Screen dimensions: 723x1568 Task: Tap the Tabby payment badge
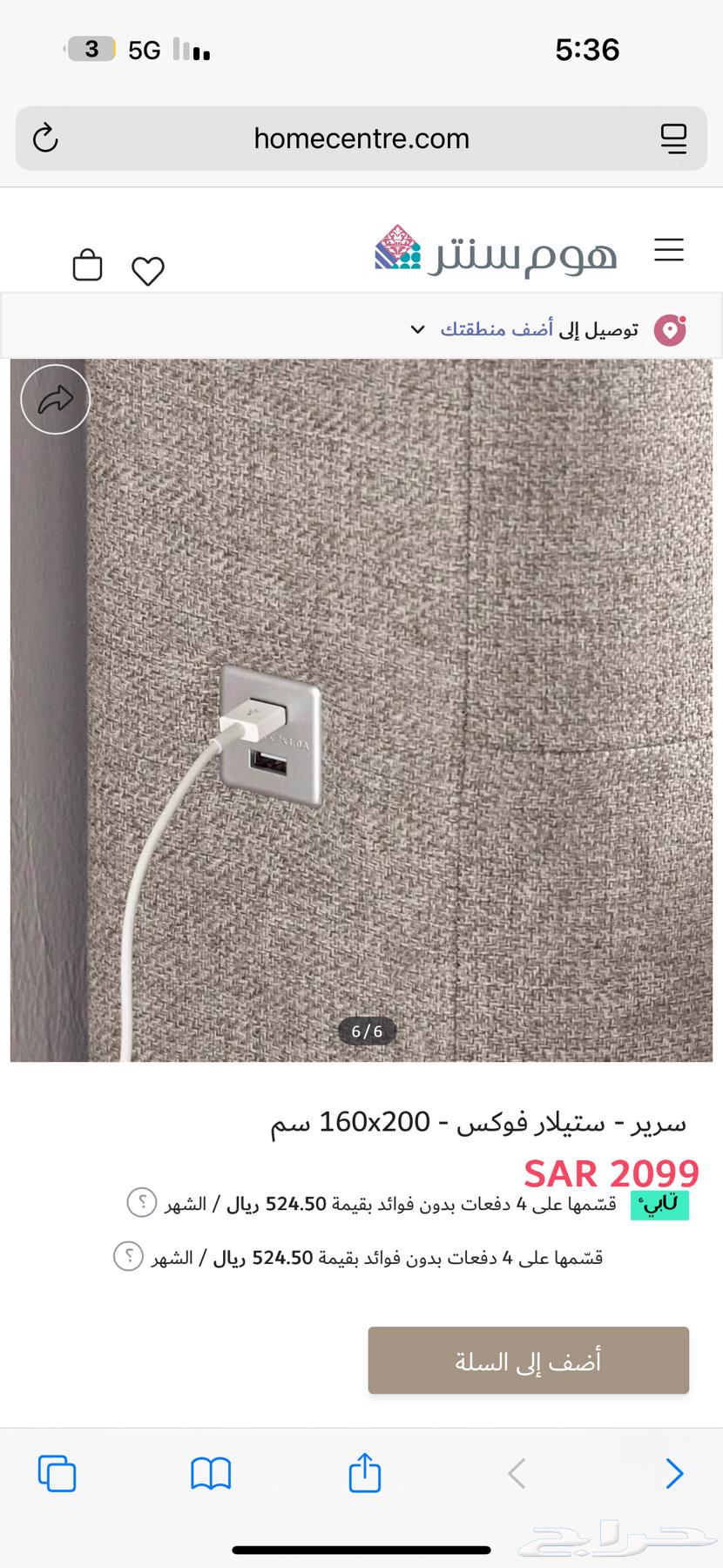tap(659, 1203)
